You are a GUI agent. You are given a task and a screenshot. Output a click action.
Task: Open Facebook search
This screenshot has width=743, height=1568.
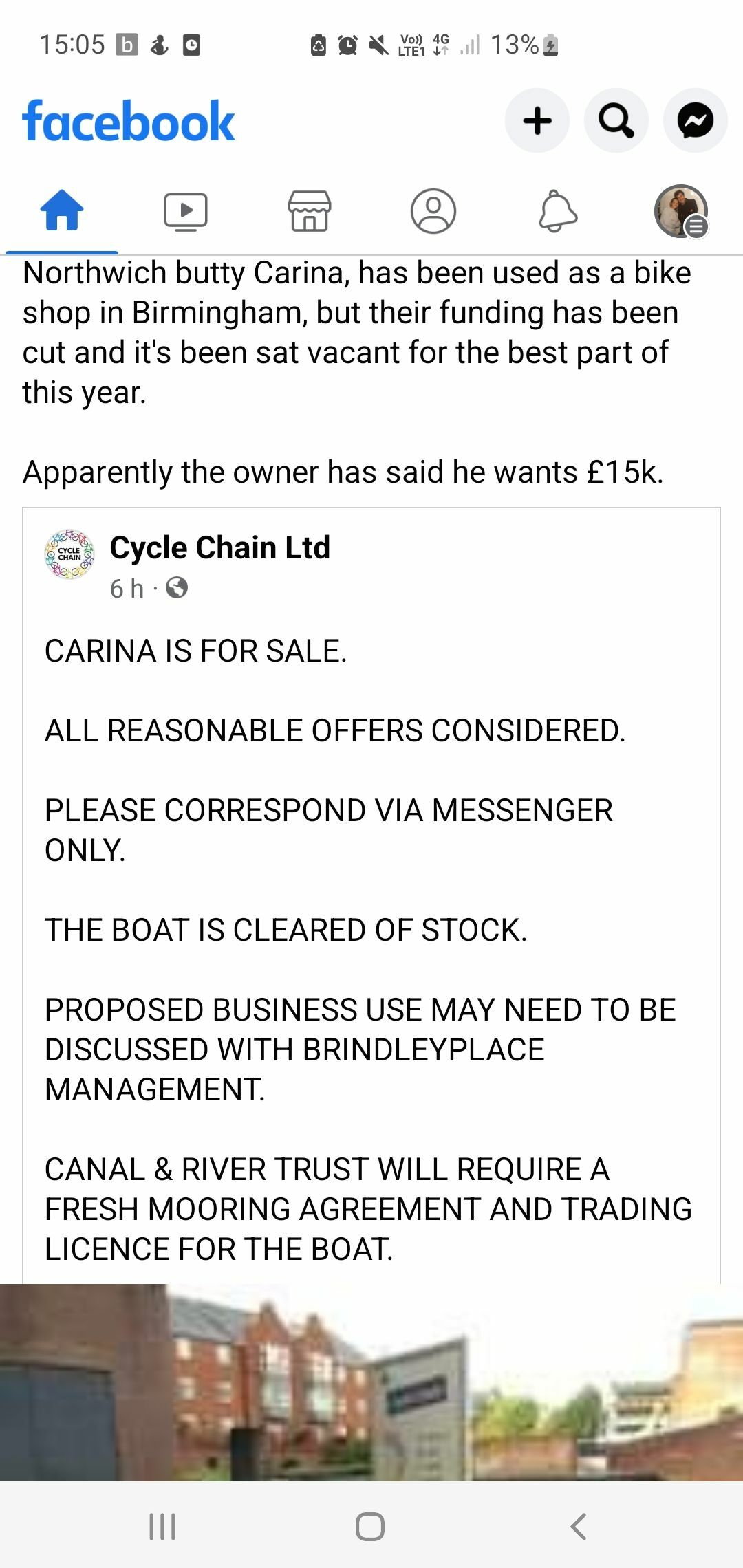point(616,121)
